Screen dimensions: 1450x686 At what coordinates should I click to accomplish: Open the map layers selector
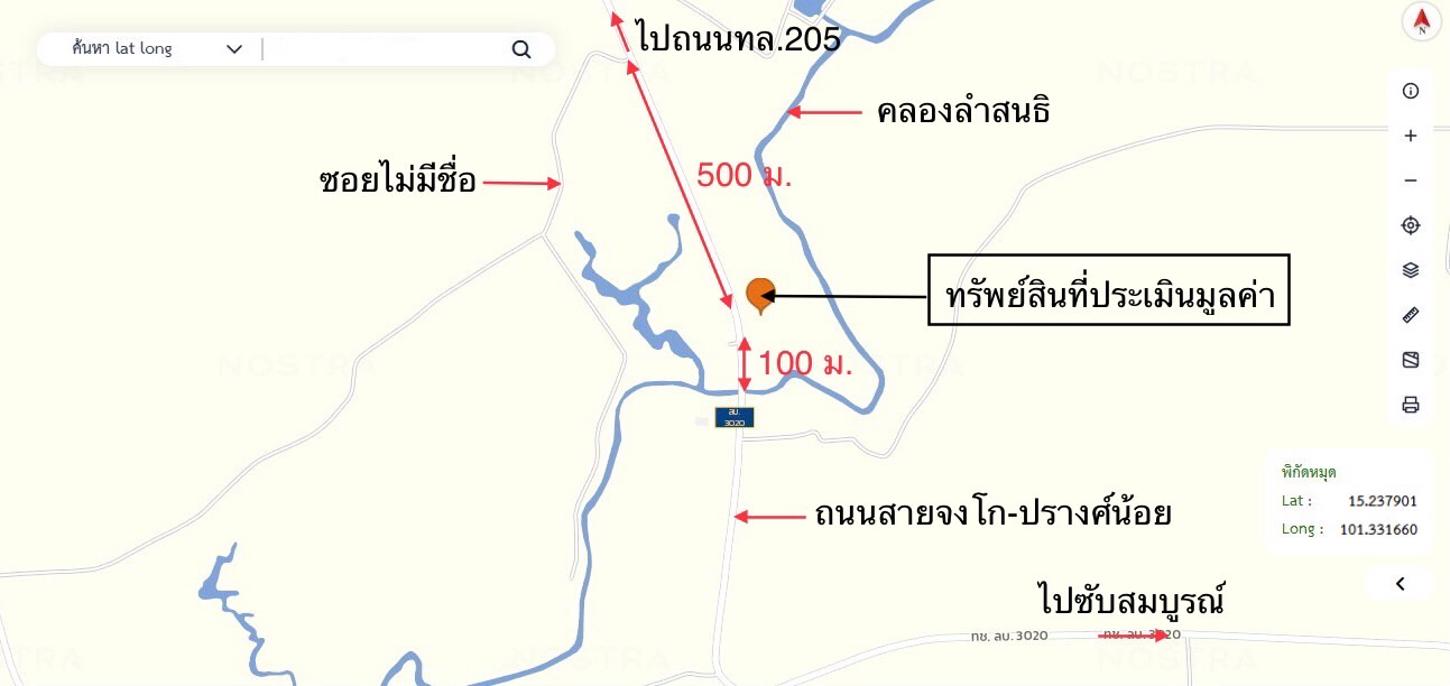pyautogui.click(x=1411, y=270)
